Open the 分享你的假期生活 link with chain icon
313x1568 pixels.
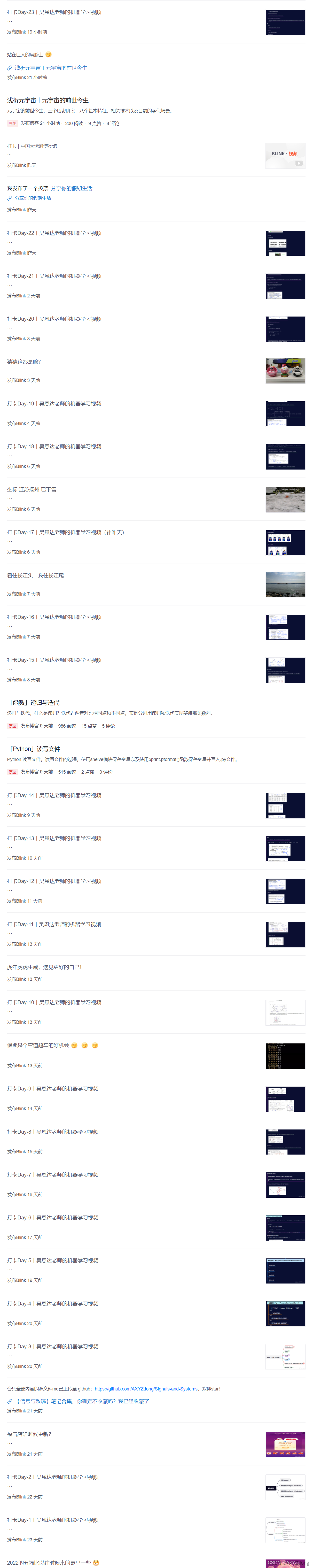[x=33, y=198]
